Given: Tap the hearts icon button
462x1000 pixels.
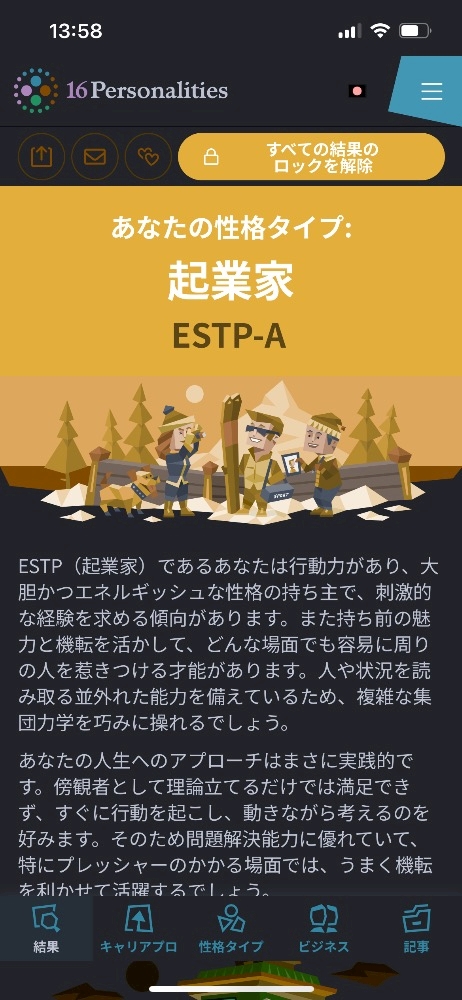Looking at the screenshot, I should pyautogui.click(x=148, y=157).
